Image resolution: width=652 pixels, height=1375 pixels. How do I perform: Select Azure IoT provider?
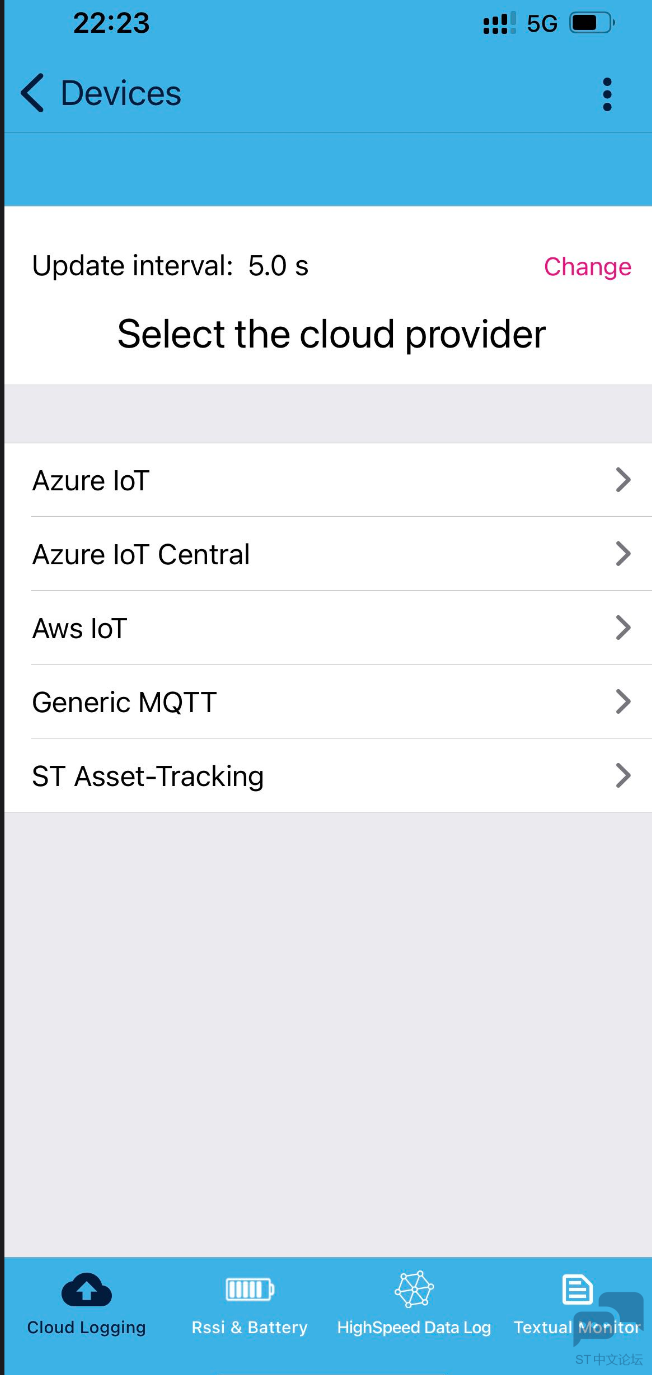328,481
